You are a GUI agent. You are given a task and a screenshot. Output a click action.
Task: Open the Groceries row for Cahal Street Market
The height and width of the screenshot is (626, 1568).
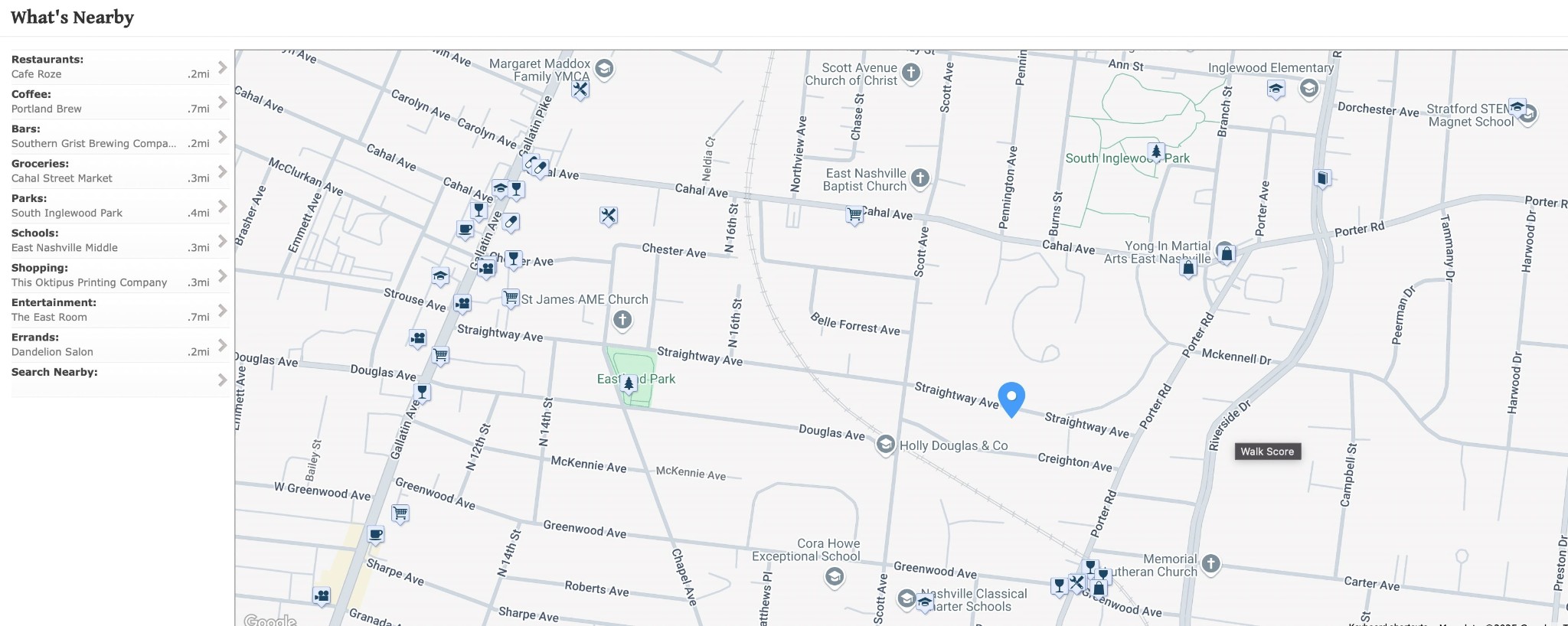point(119,171)
